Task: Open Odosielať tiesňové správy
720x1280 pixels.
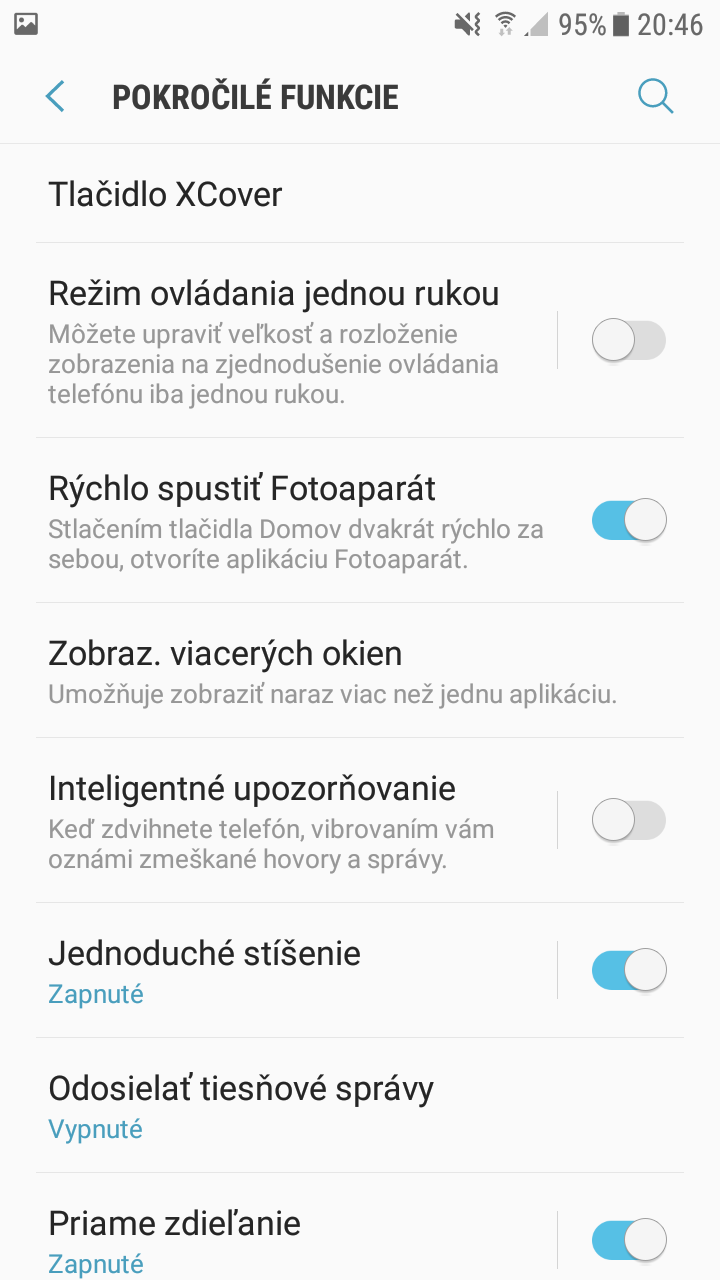Action: pos(360,1105)
